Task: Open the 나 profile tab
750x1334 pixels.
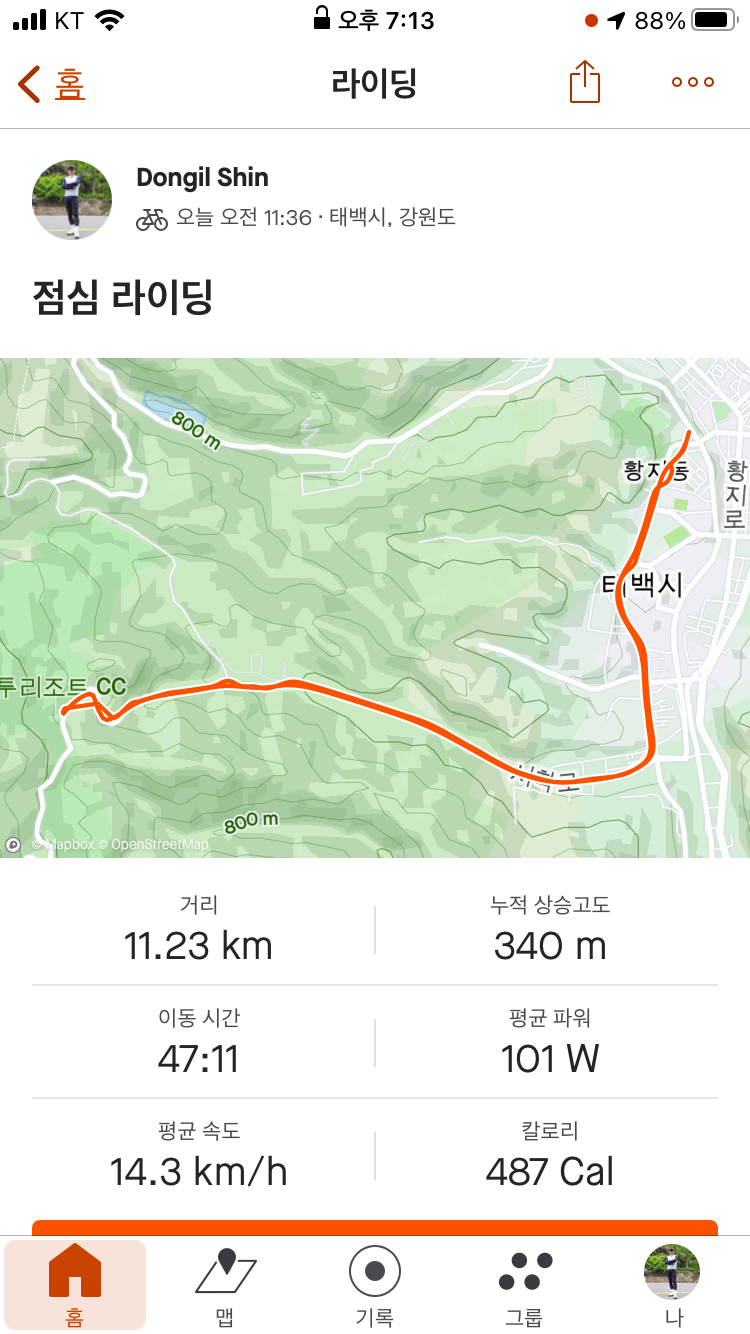Action: pyautogui.click(x=673, y=1285)
